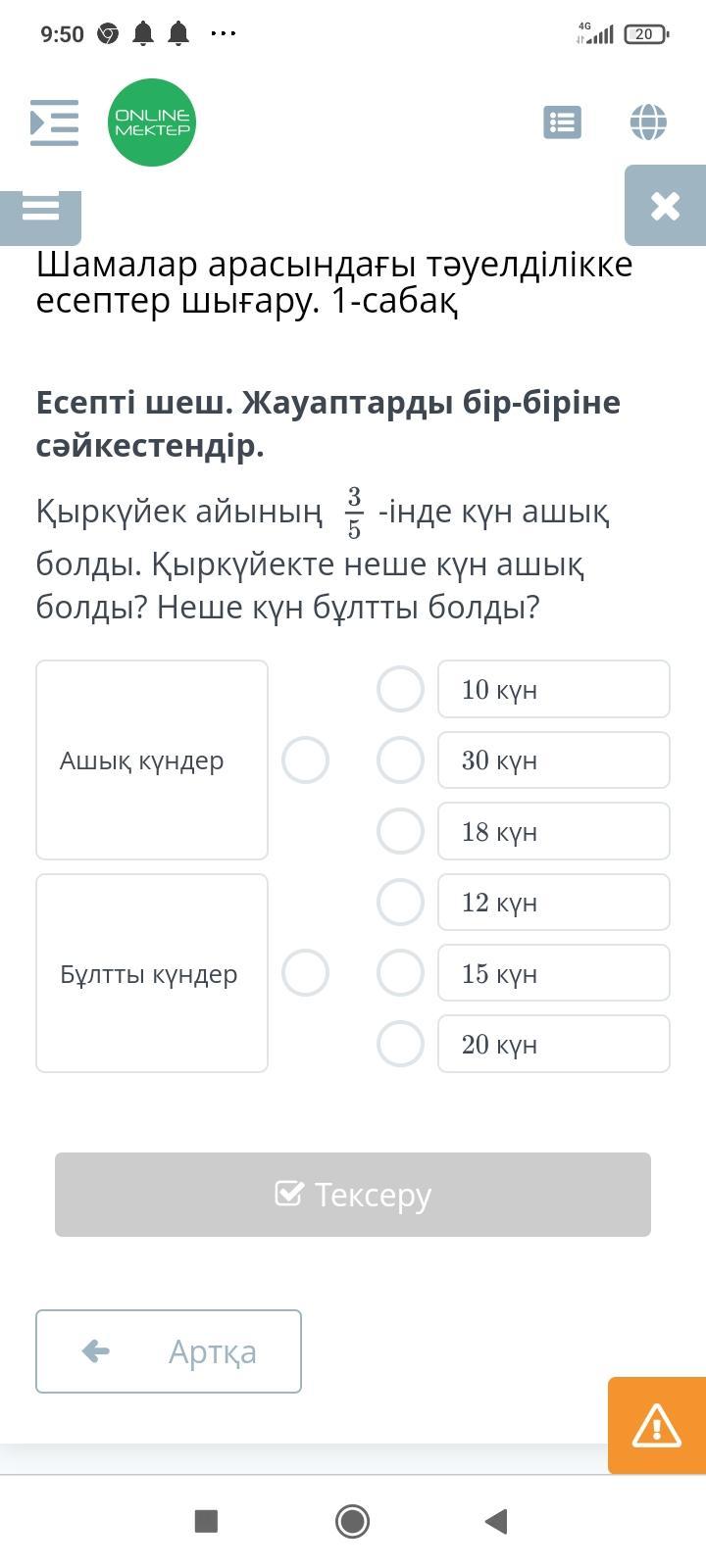
Task: Choose the 18 күн answer circle
Action: click(x=400, y=831)
